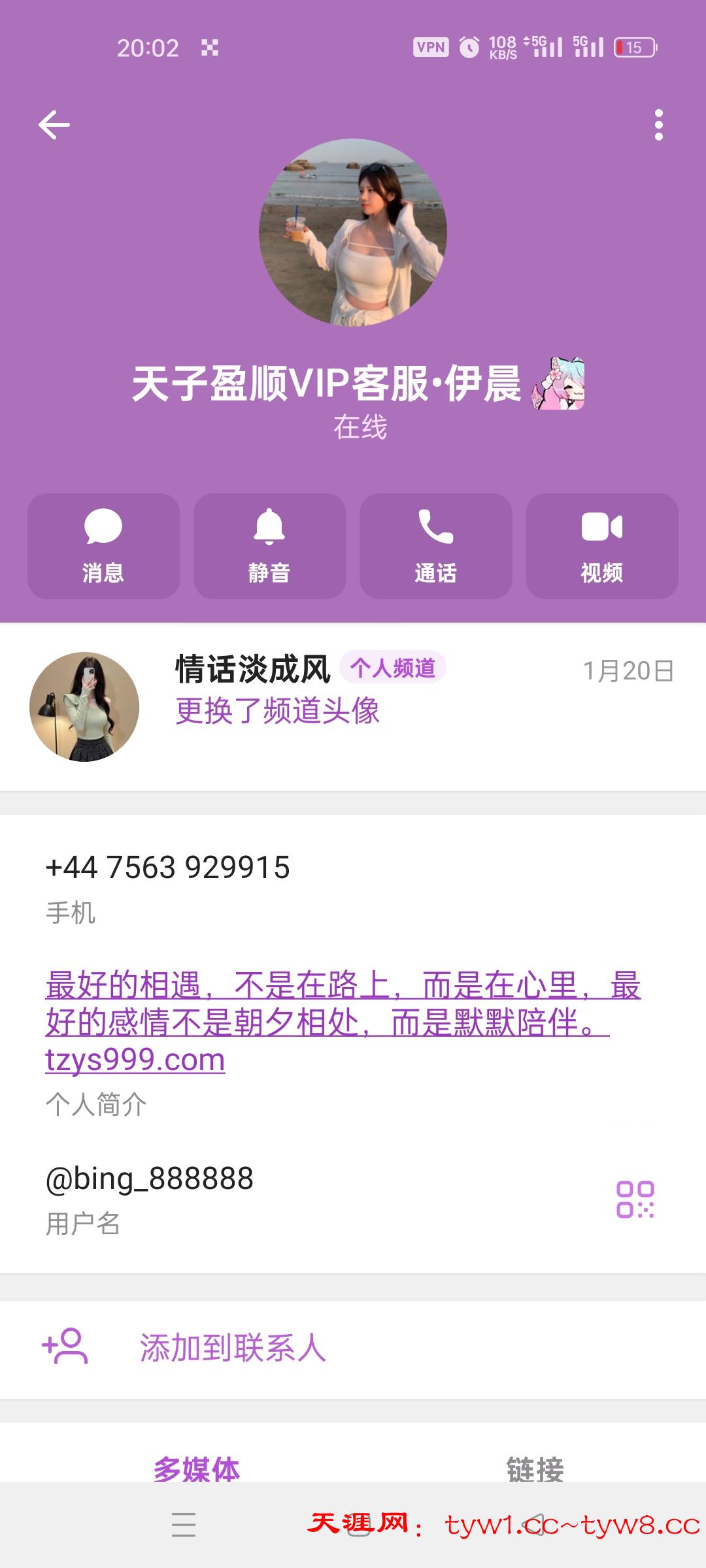Tap the 消息 message button

103,546
